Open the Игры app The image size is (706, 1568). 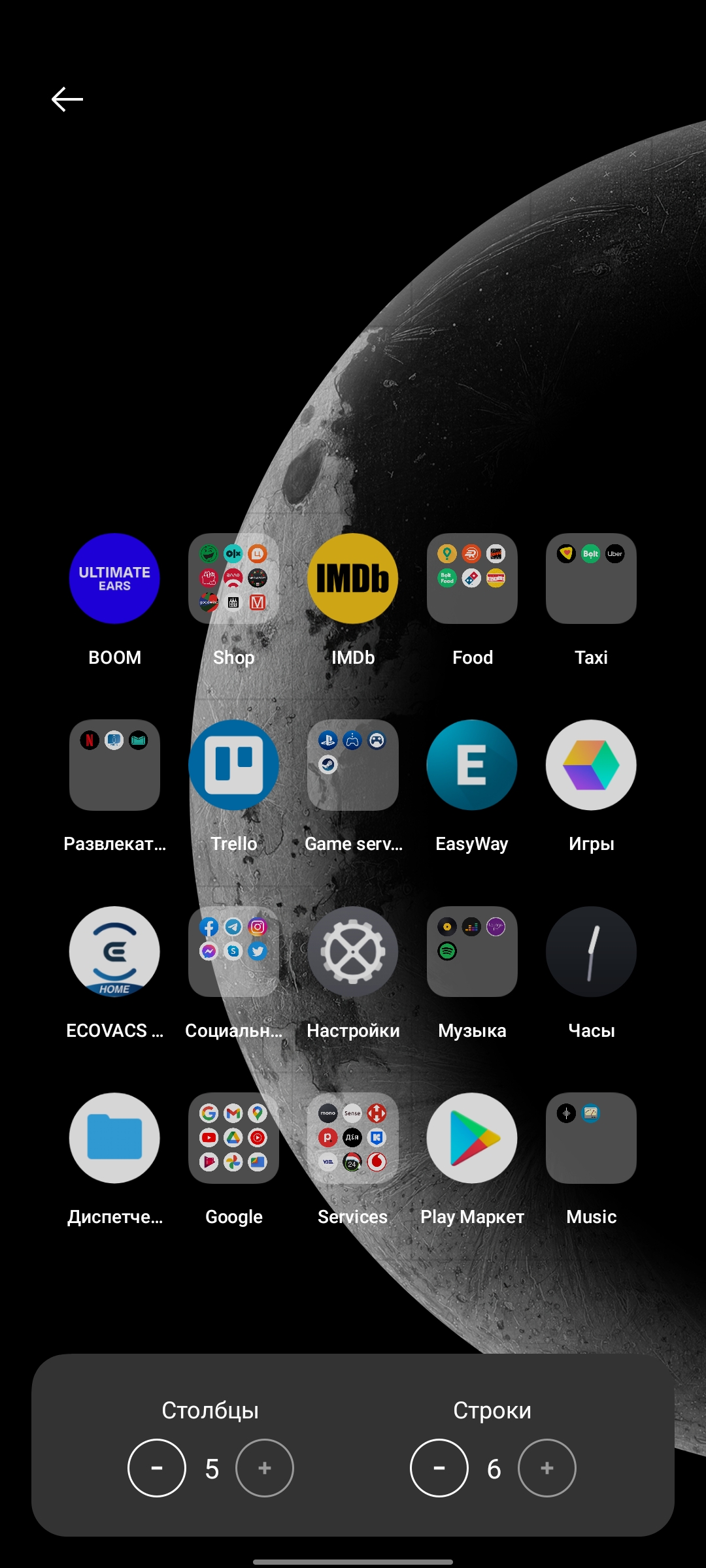(591, 765)
